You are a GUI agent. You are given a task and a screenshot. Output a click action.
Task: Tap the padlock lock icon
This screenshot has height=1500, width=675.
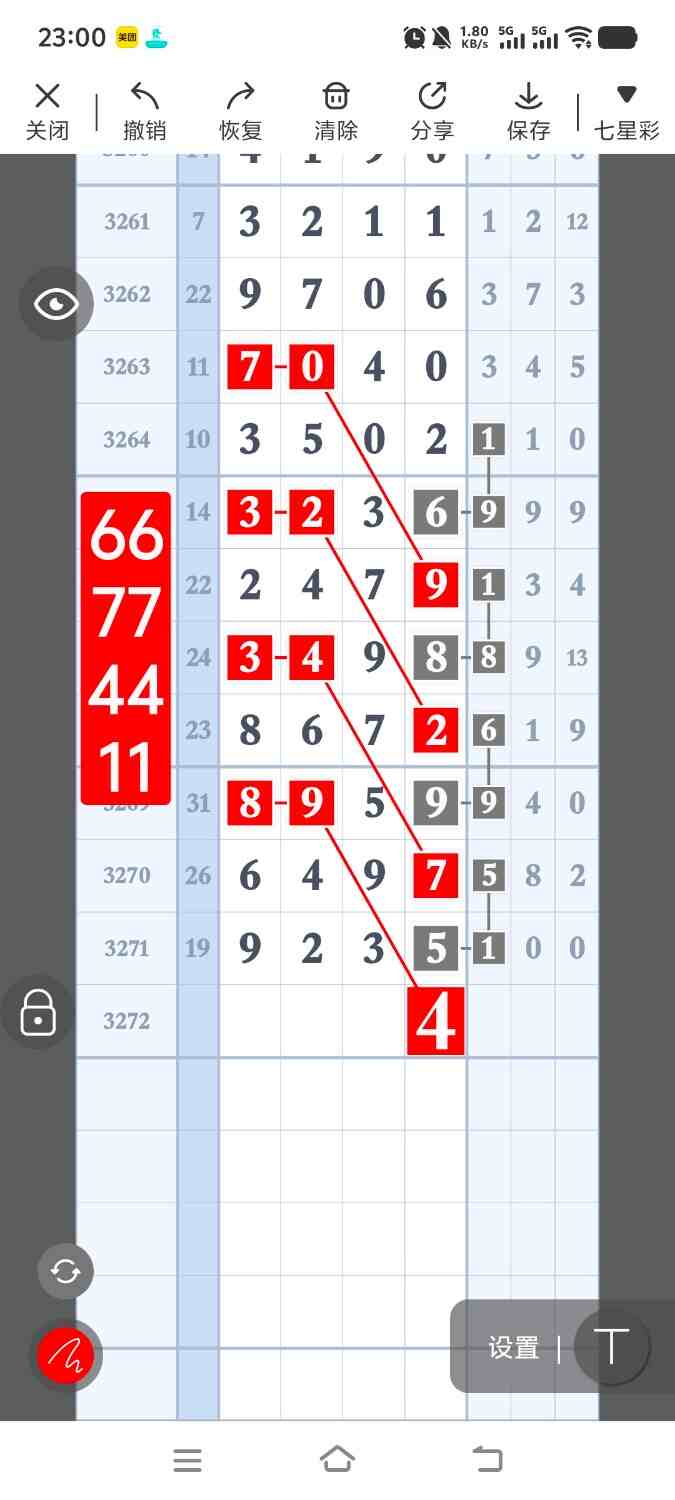38,1012
